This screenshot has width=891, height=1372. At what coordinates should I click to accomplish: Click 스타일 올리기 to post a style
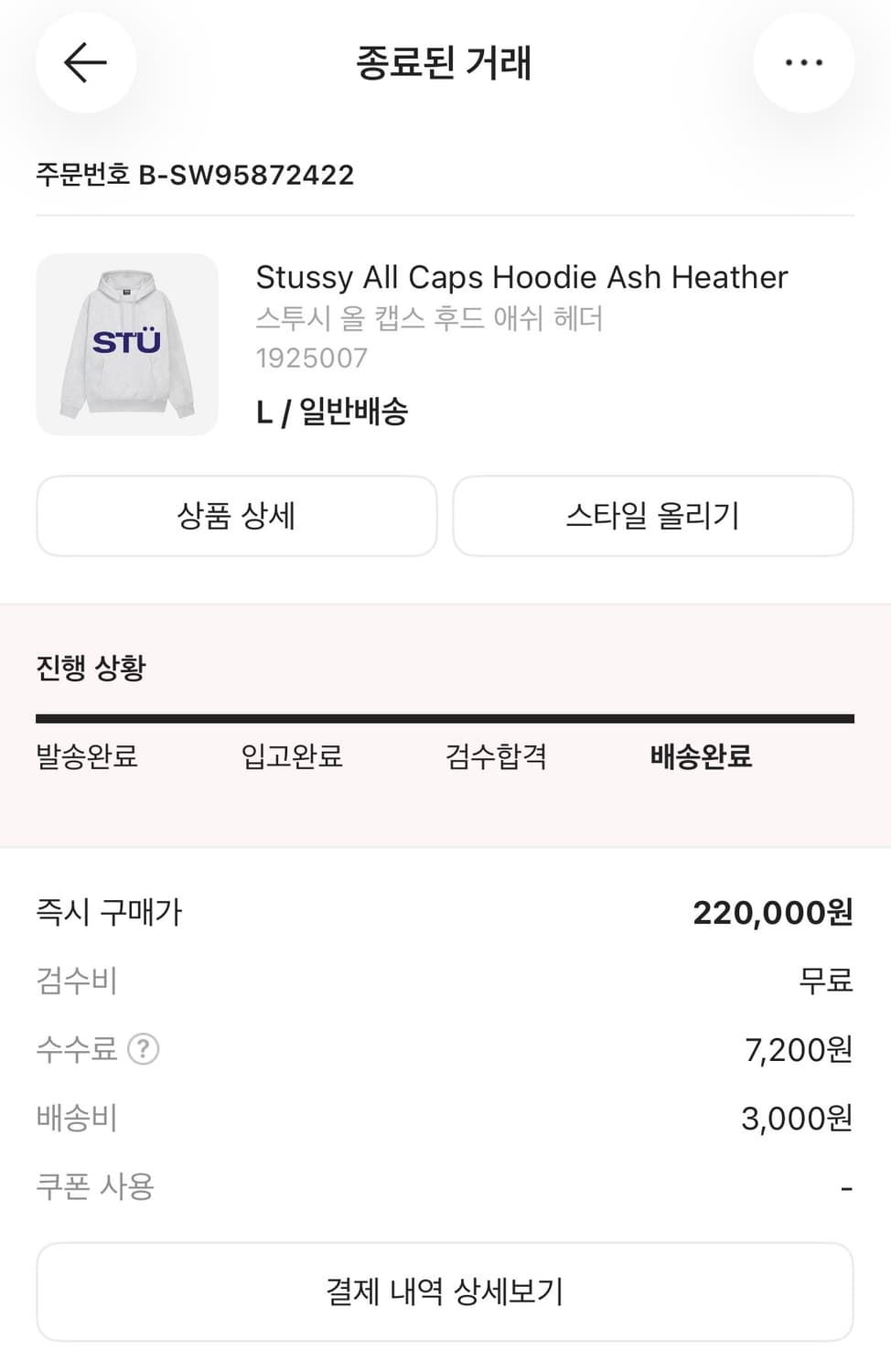coord(653,516)
